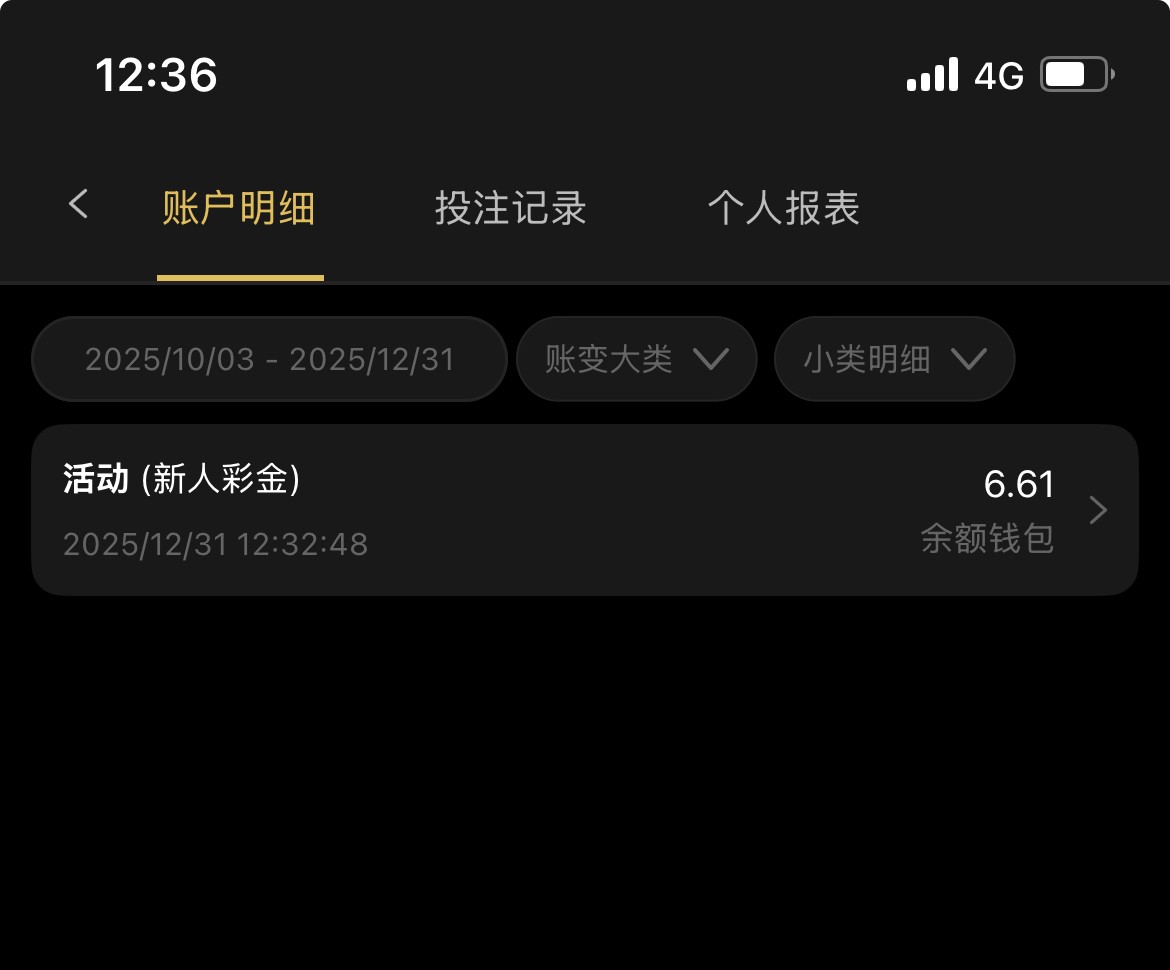This screenshot has height=970, width=1170.
Task: Switch to the 个人报表 tab
Action: click(783, 208)
